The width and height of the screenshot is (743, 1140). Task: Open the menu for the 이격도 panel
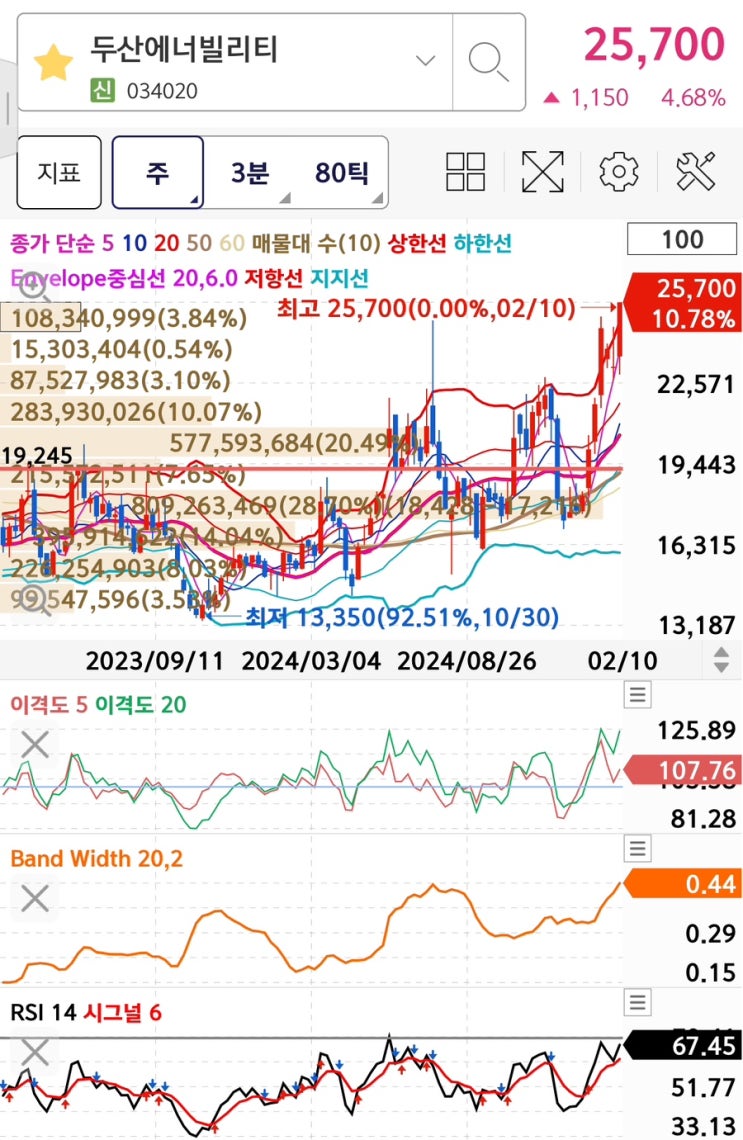coord(638,695)
